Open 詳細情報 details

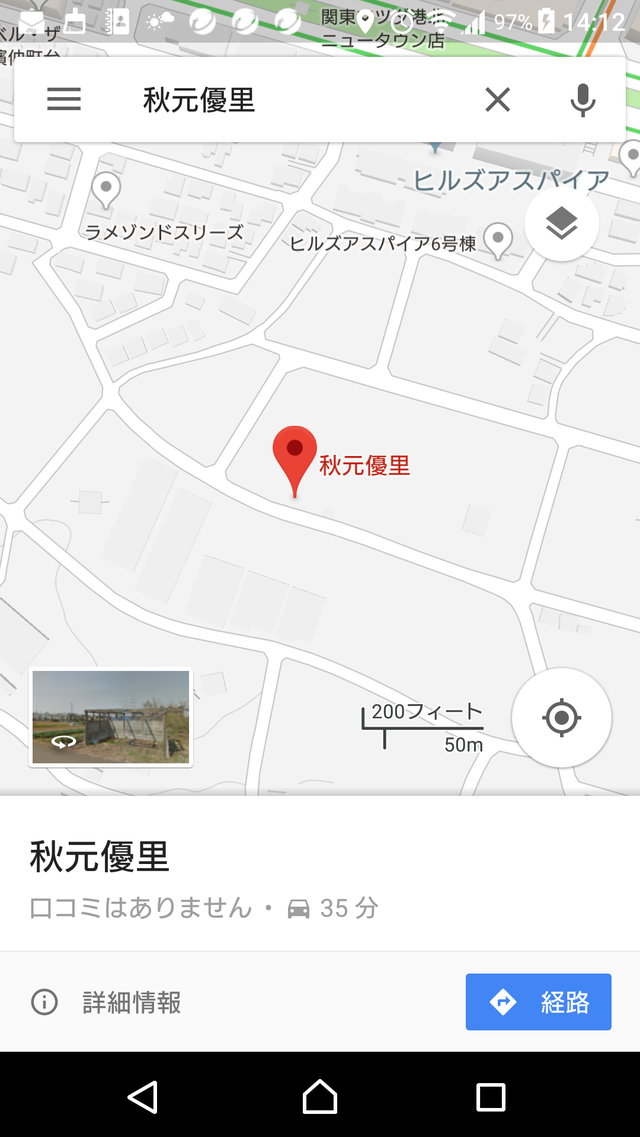tap(106, 1002)
